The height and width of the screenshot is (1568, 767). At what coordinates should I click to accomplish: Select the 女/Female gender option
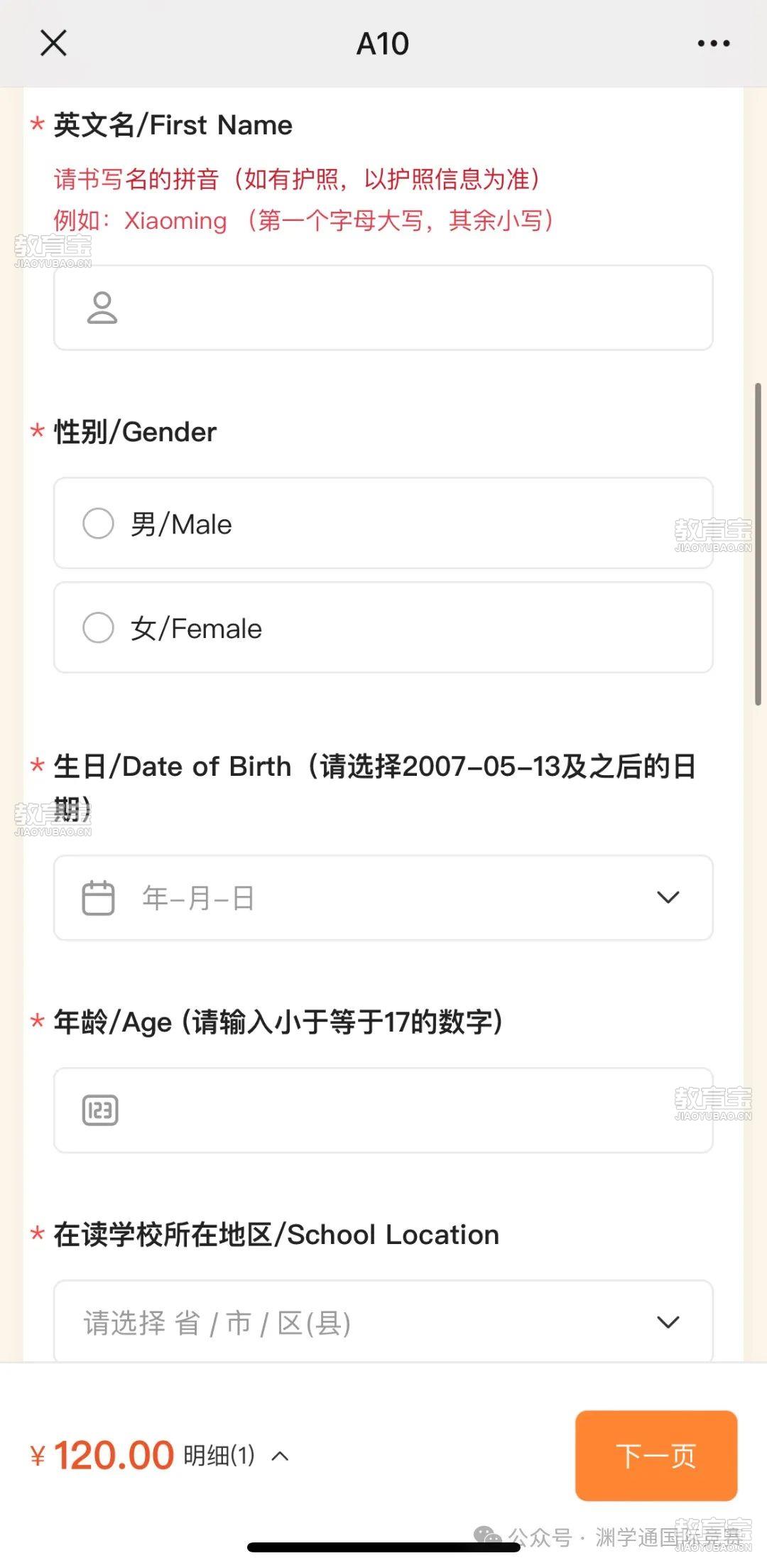[x=383, y=627]
